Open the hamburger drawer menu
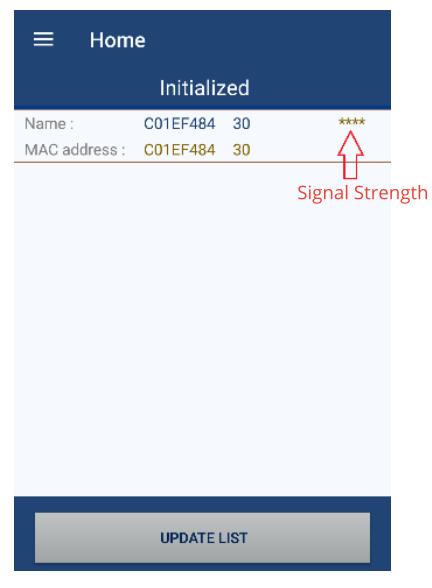The image size is (432, 588). [43, 39]
